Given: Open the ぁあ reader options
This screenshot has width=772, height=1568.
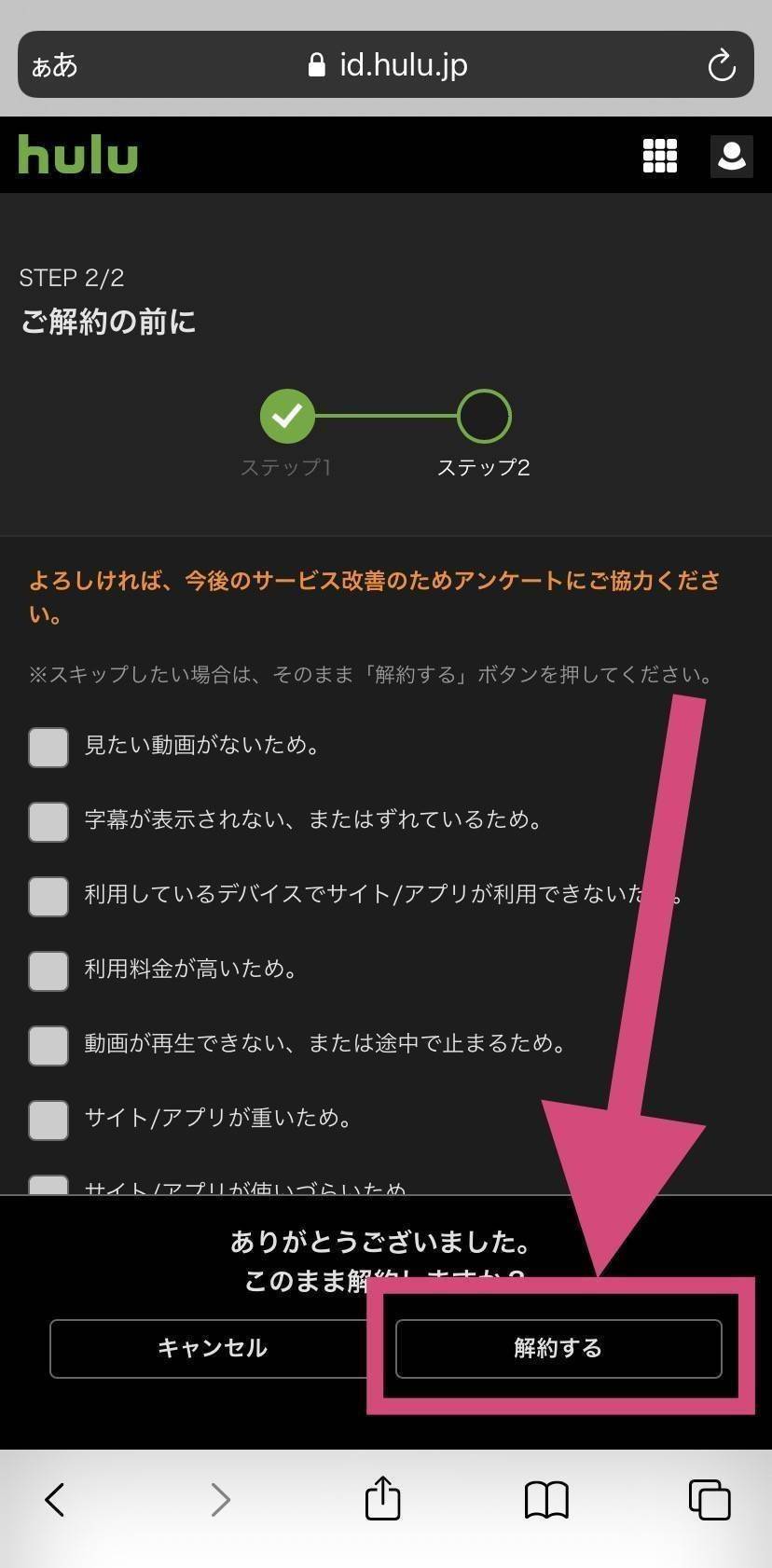Looking at the screenshot, I should pos(54,65).
